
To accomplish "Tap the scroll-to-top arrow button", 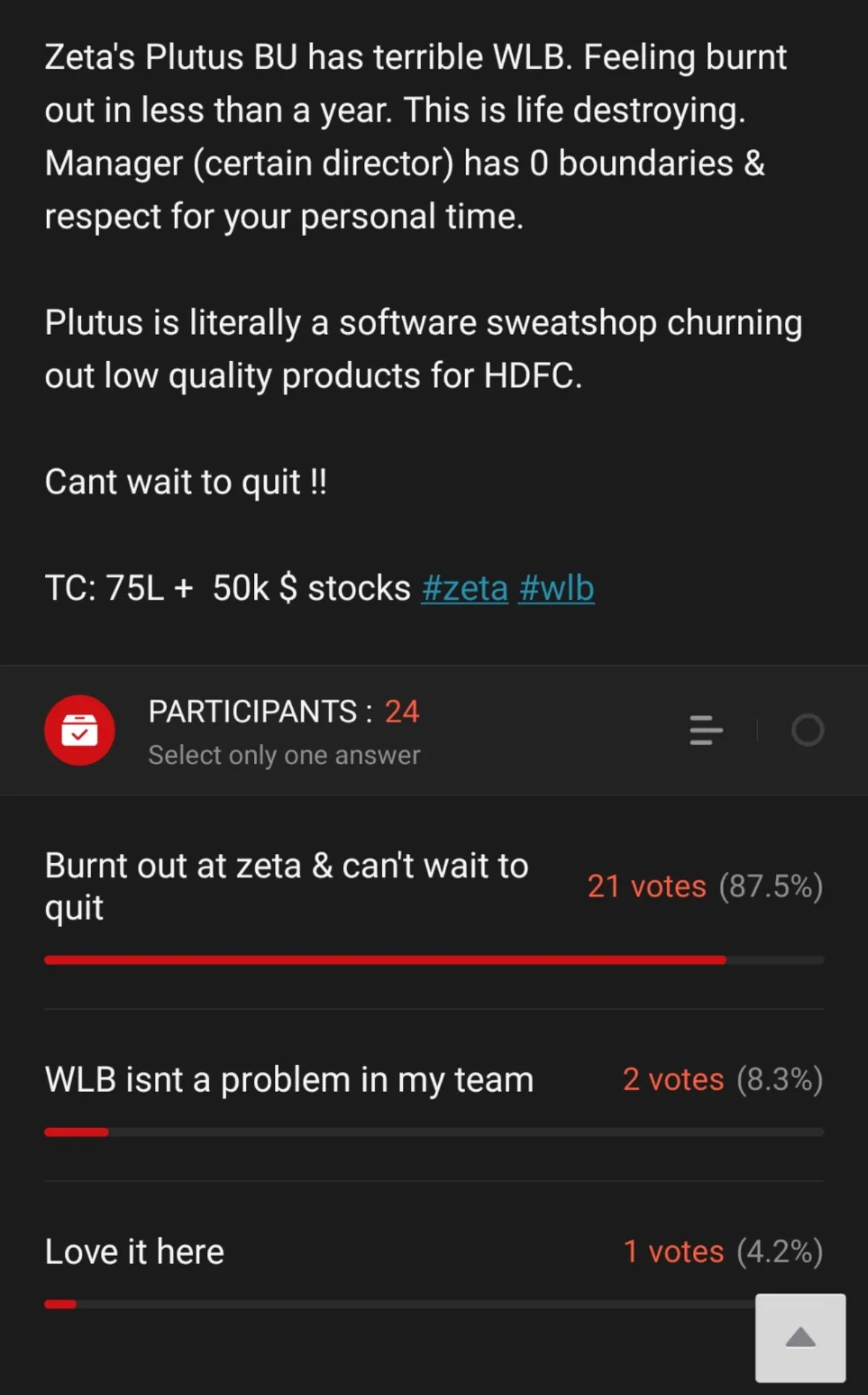I will pos(800,1338).
